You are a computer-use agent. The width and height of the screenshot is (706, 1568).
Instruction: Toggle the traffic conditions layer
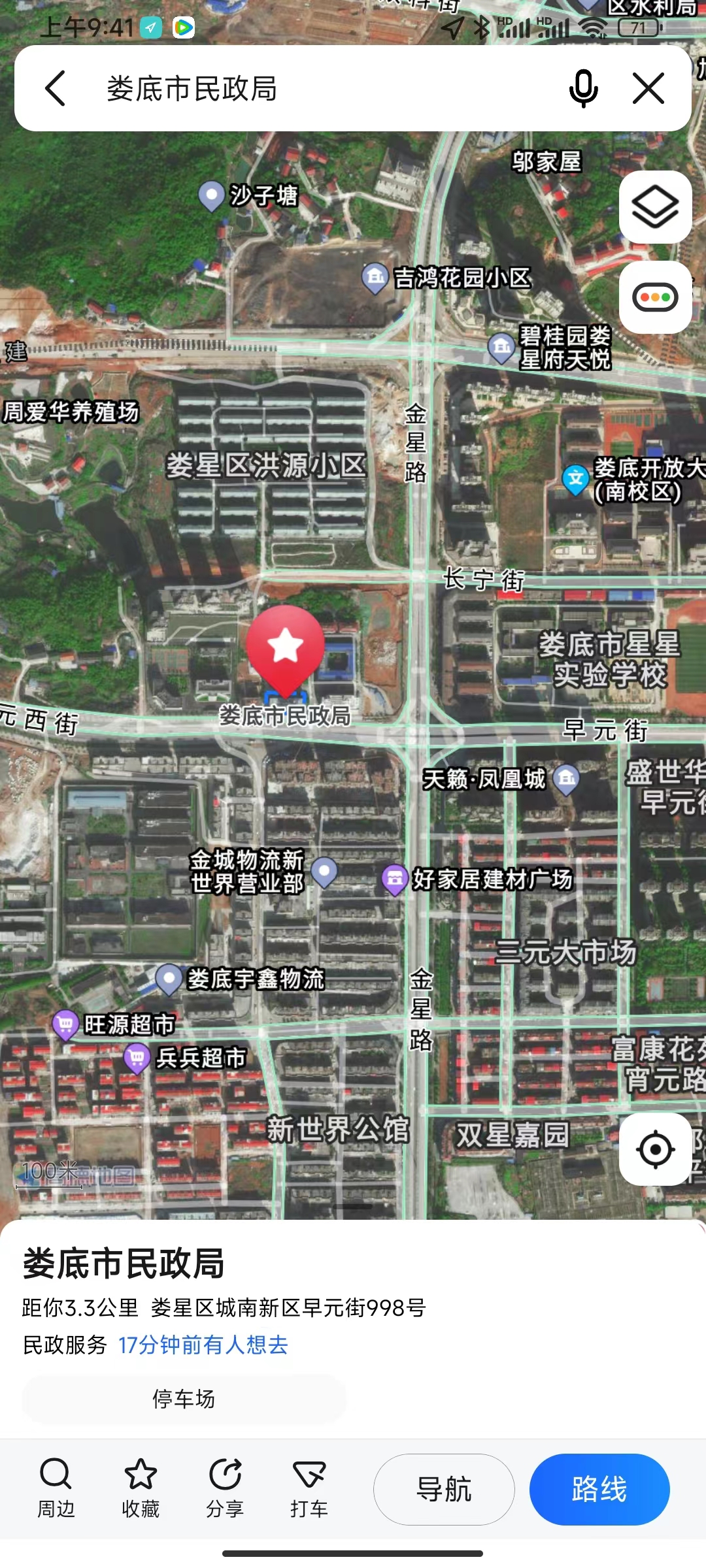coord(655,298)
